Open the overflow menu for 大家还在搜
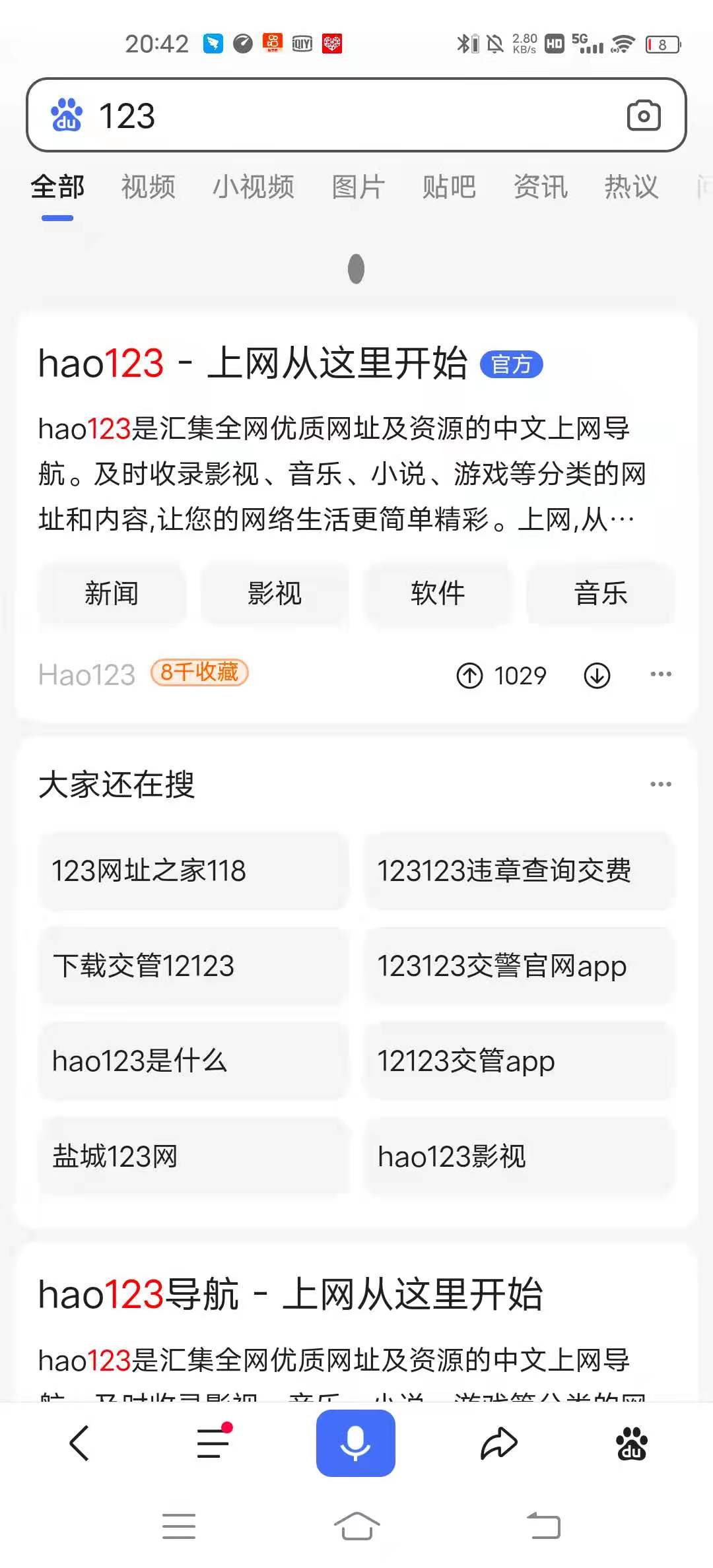Viewport: 713px width, 1568px height. 660,784
